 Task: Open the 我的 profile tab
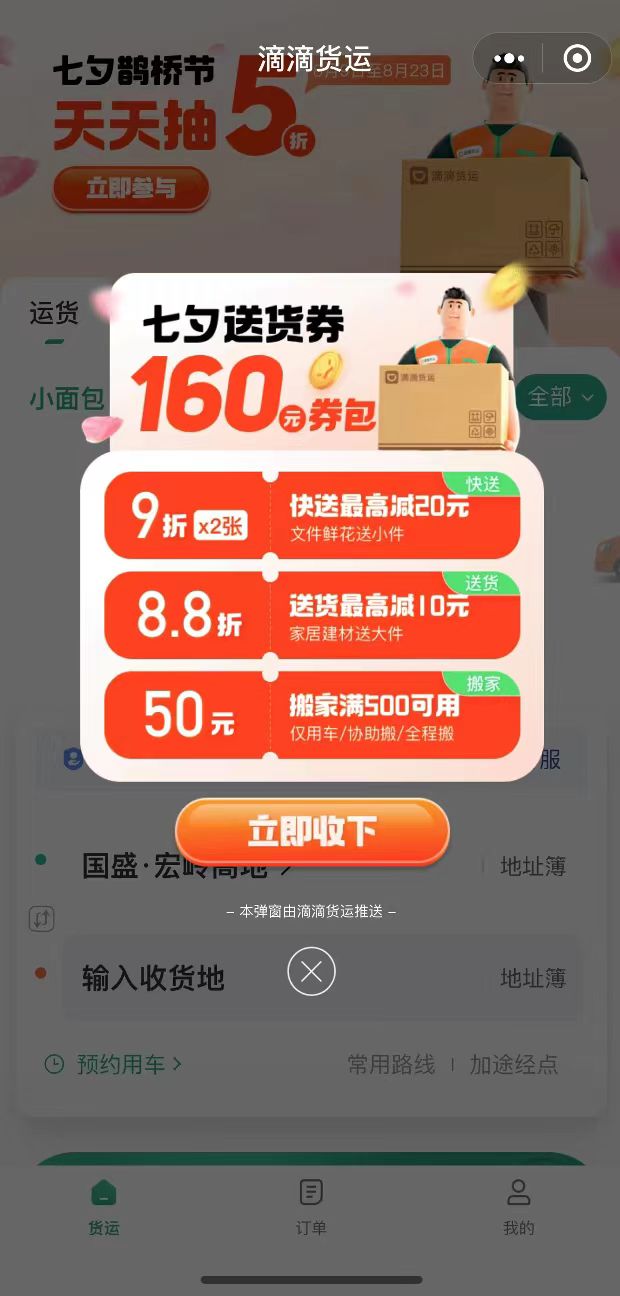coord(518,1206)
